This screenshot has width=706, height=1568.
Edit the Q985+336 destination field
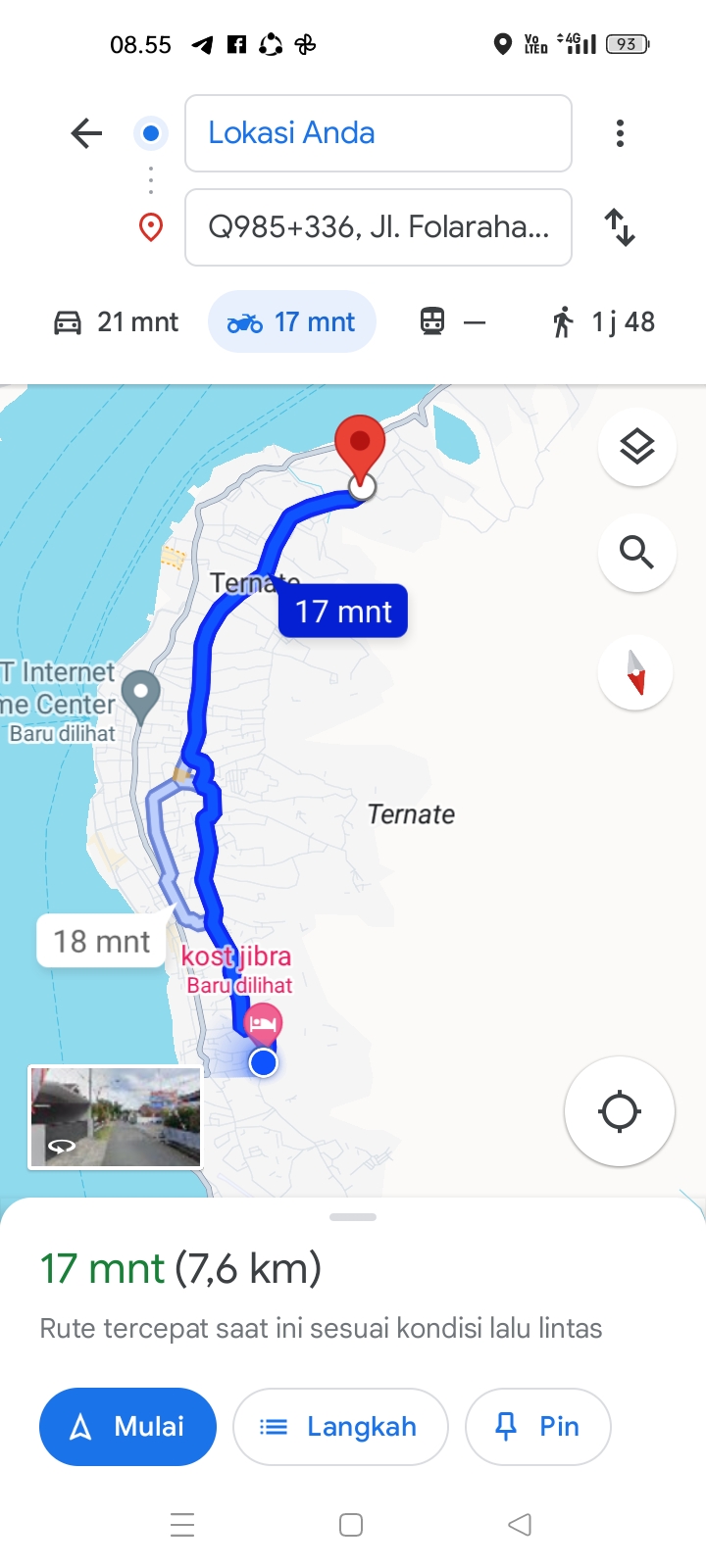click(378, 227)
